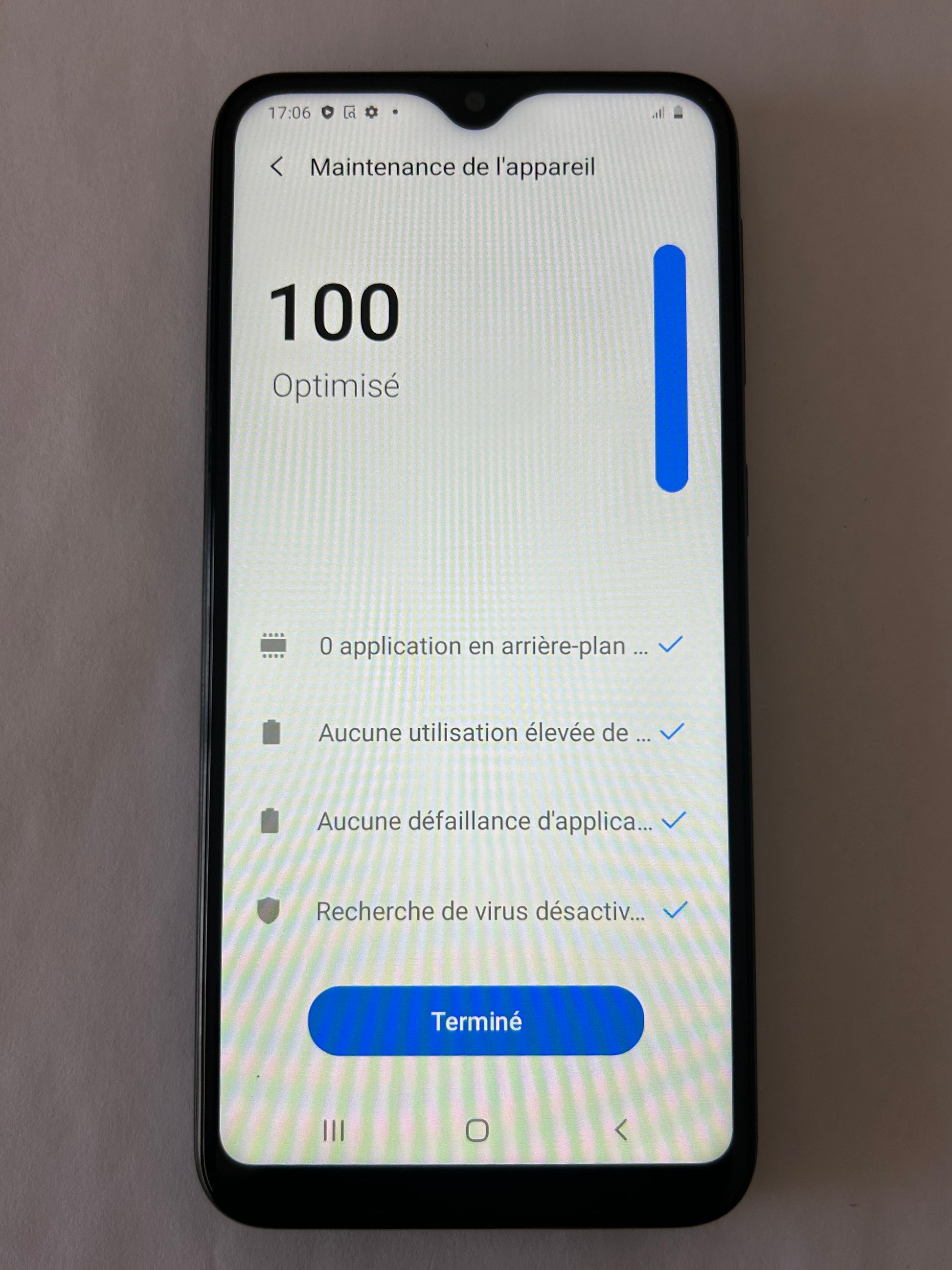Open recent apps from the navigation bar
The height and width of the screenshot is (1270, 952).
[334, 1130]
